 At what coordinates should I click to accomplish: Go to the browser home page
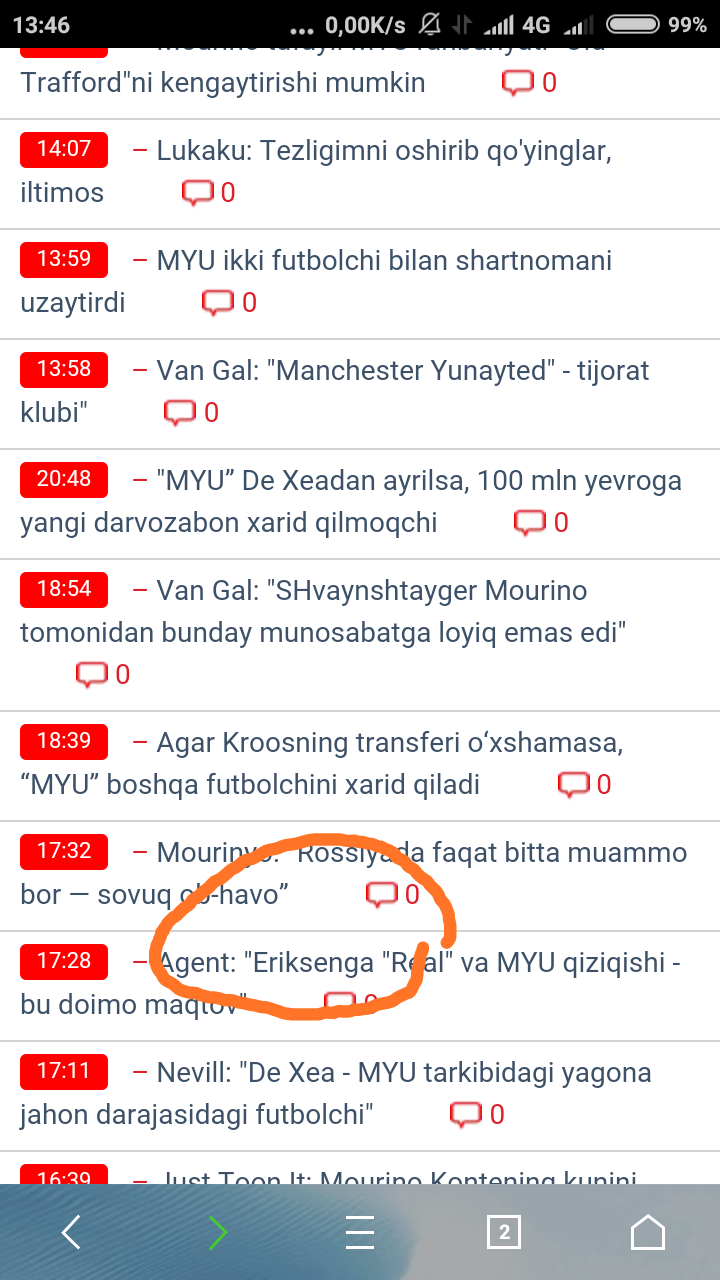(x=648, y=1233)
